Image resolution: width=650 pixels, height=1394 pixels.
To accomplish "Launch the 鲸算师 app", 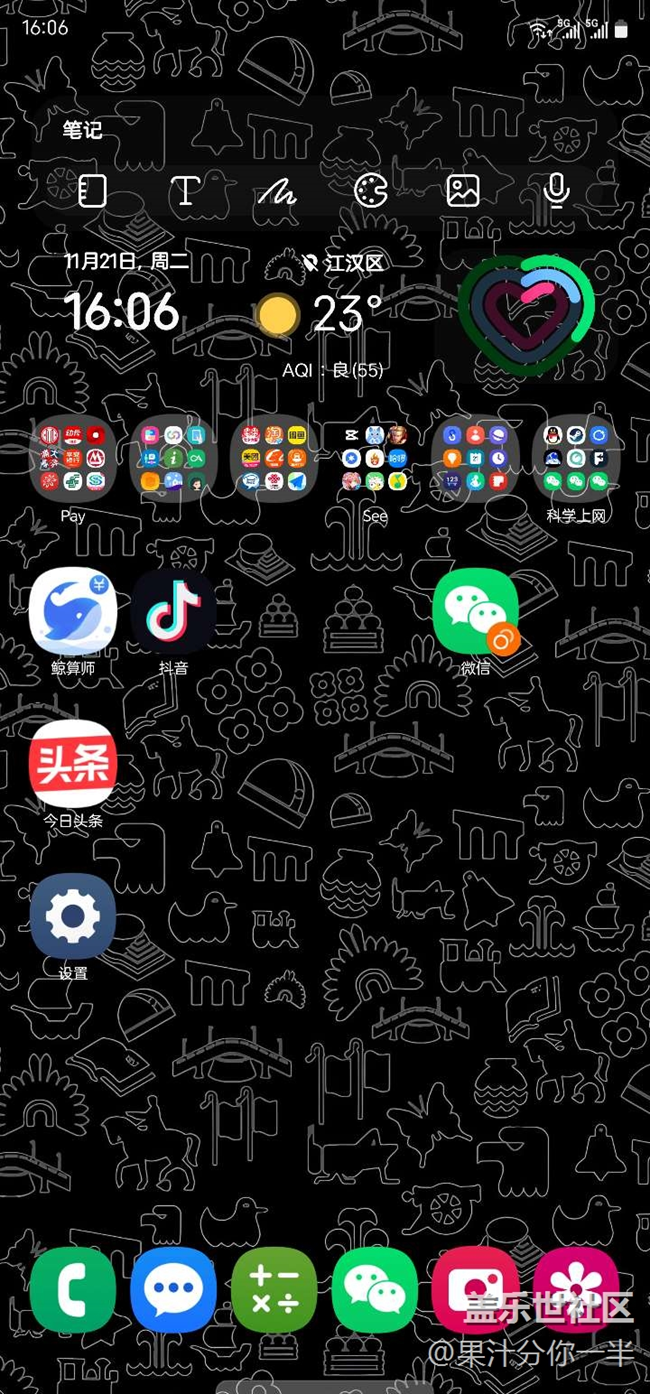I will click(73, 611).
